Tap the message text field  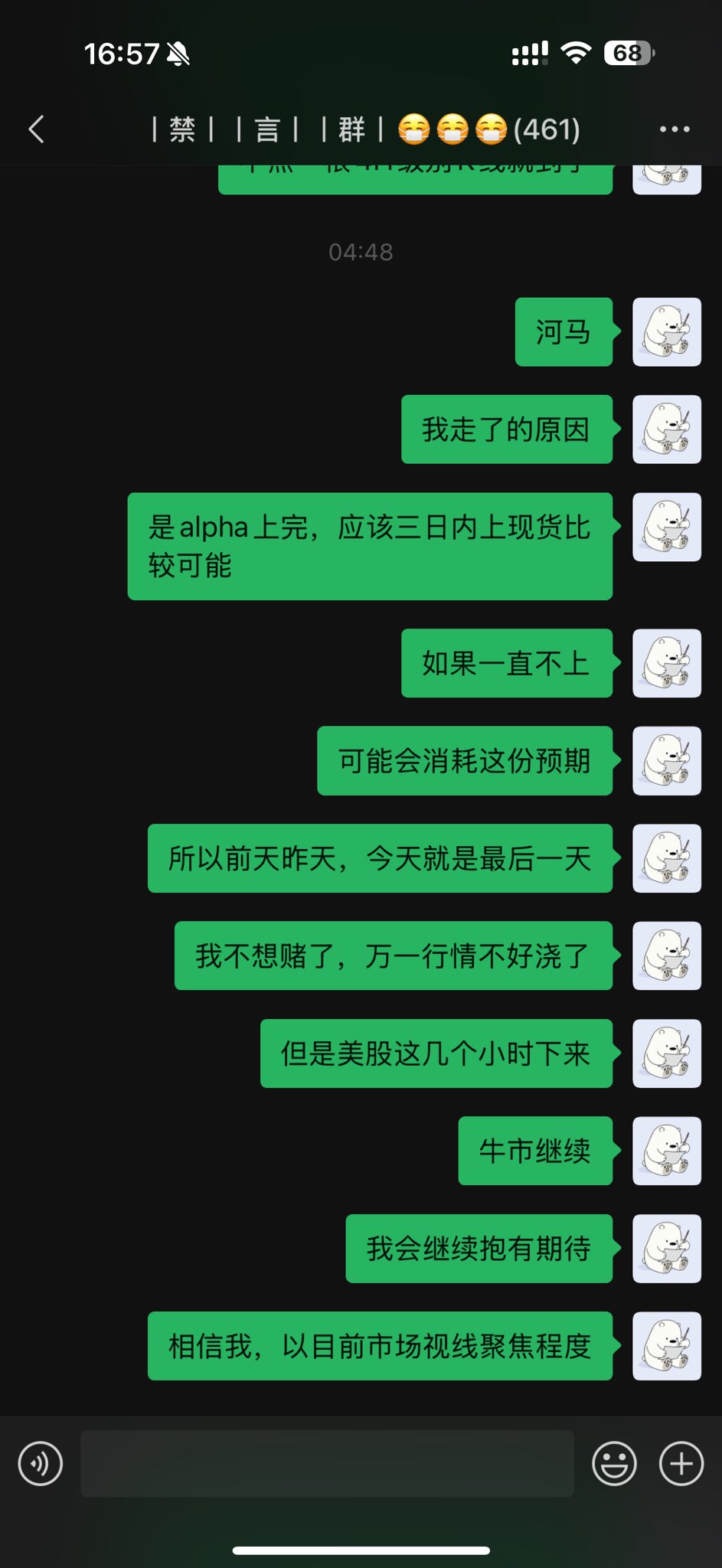click(327, 1463)
